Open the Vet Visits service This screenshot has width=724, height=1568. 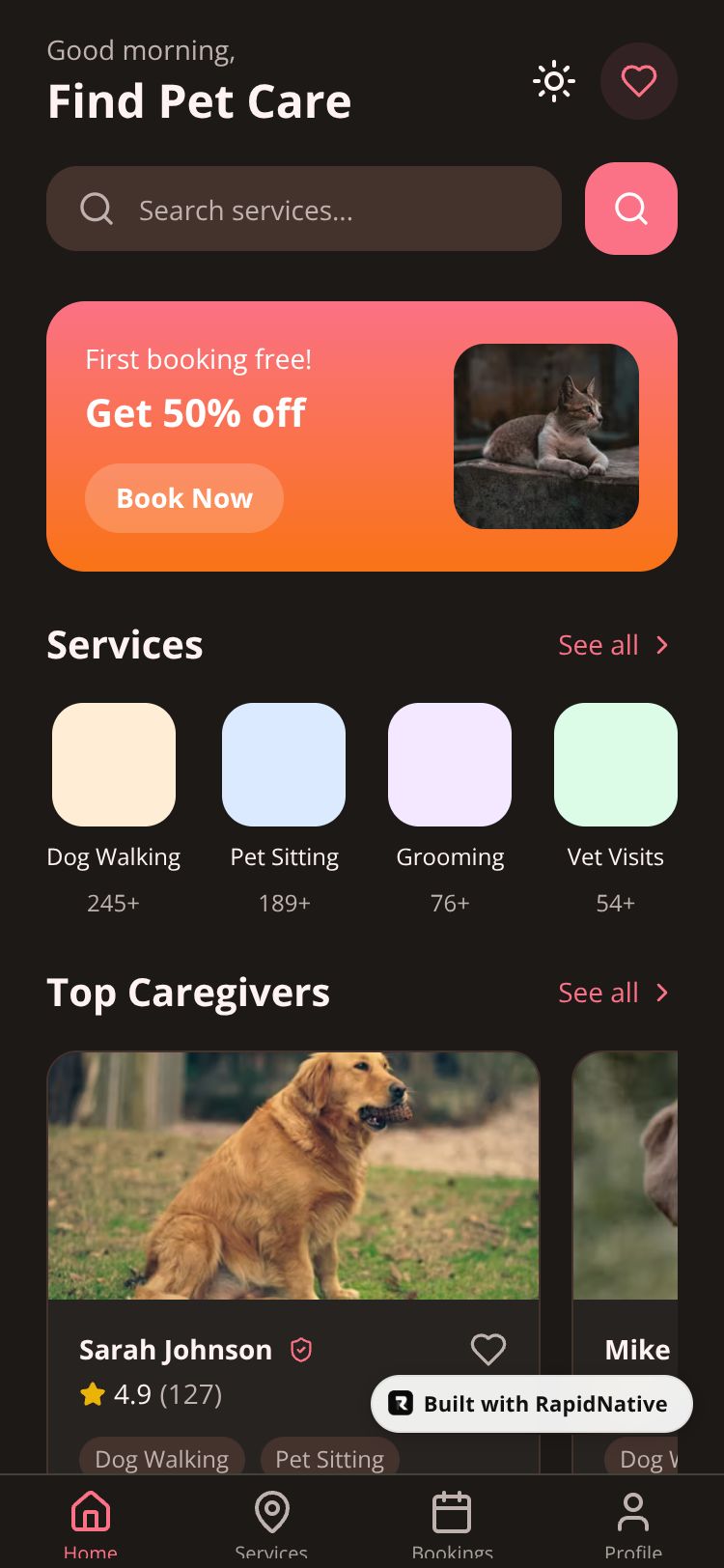point(616,765)
